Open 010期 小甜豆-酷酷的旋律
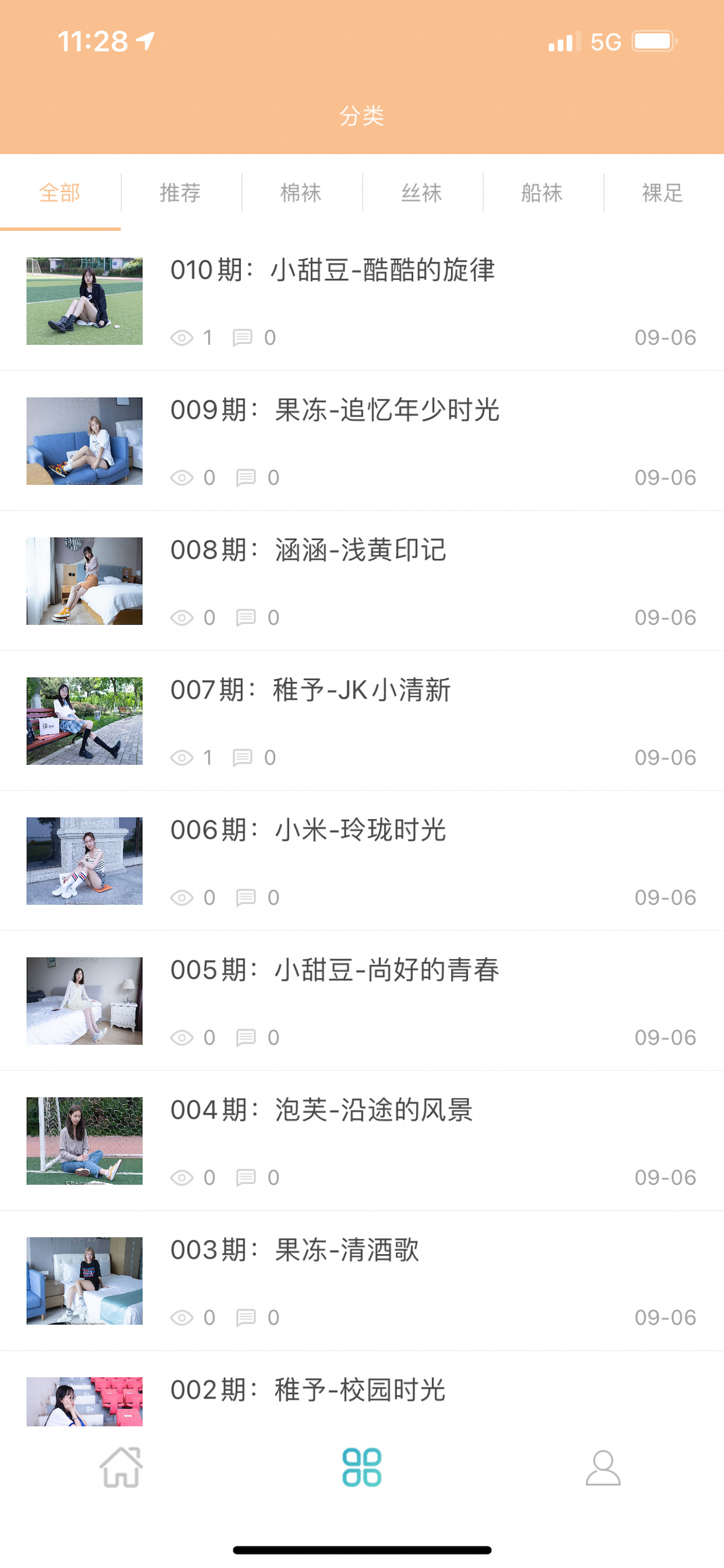 click(362, 302)
